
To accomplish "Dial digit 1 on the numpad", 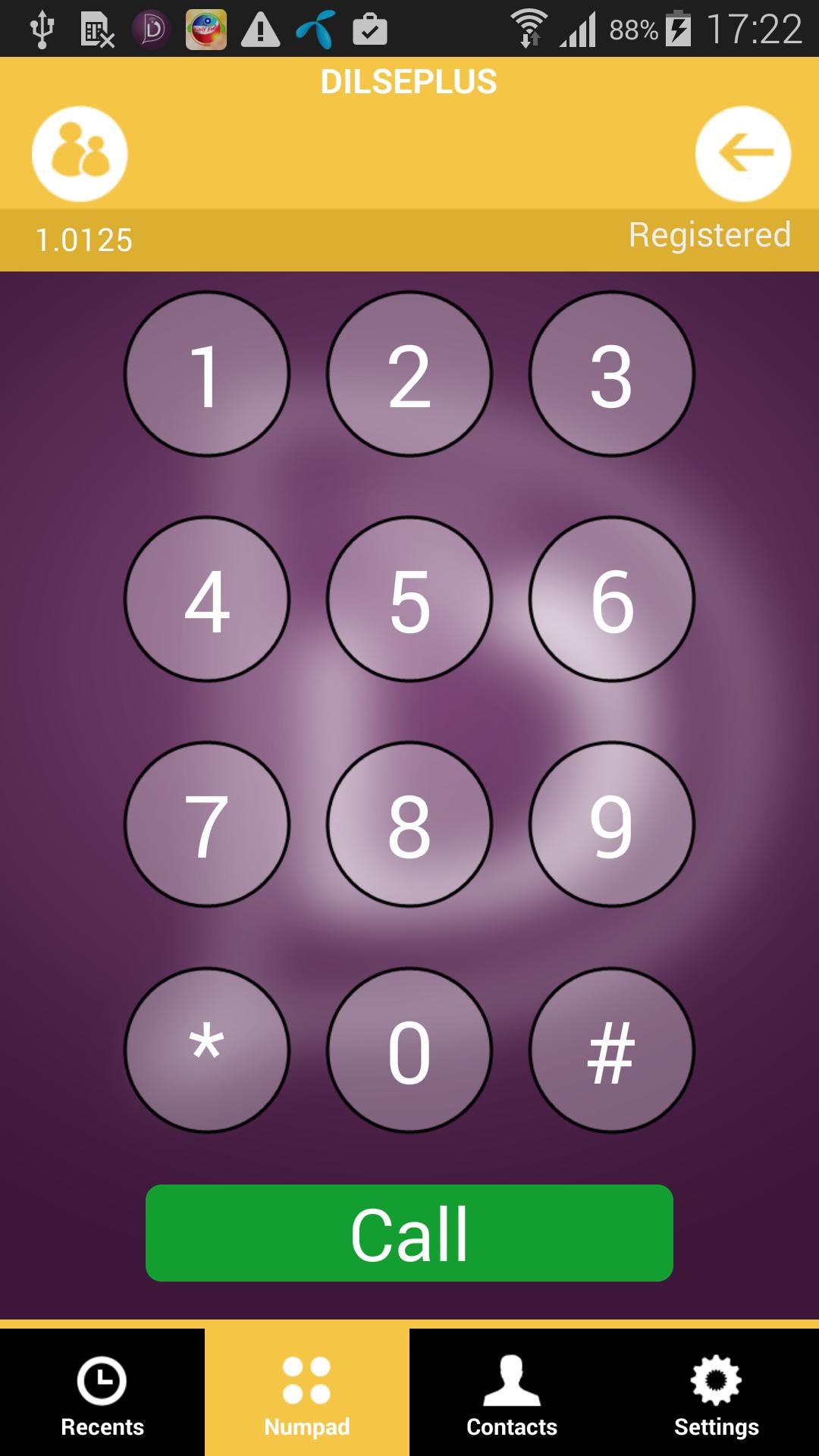I will pyautogui.click(x=207, y=374).
